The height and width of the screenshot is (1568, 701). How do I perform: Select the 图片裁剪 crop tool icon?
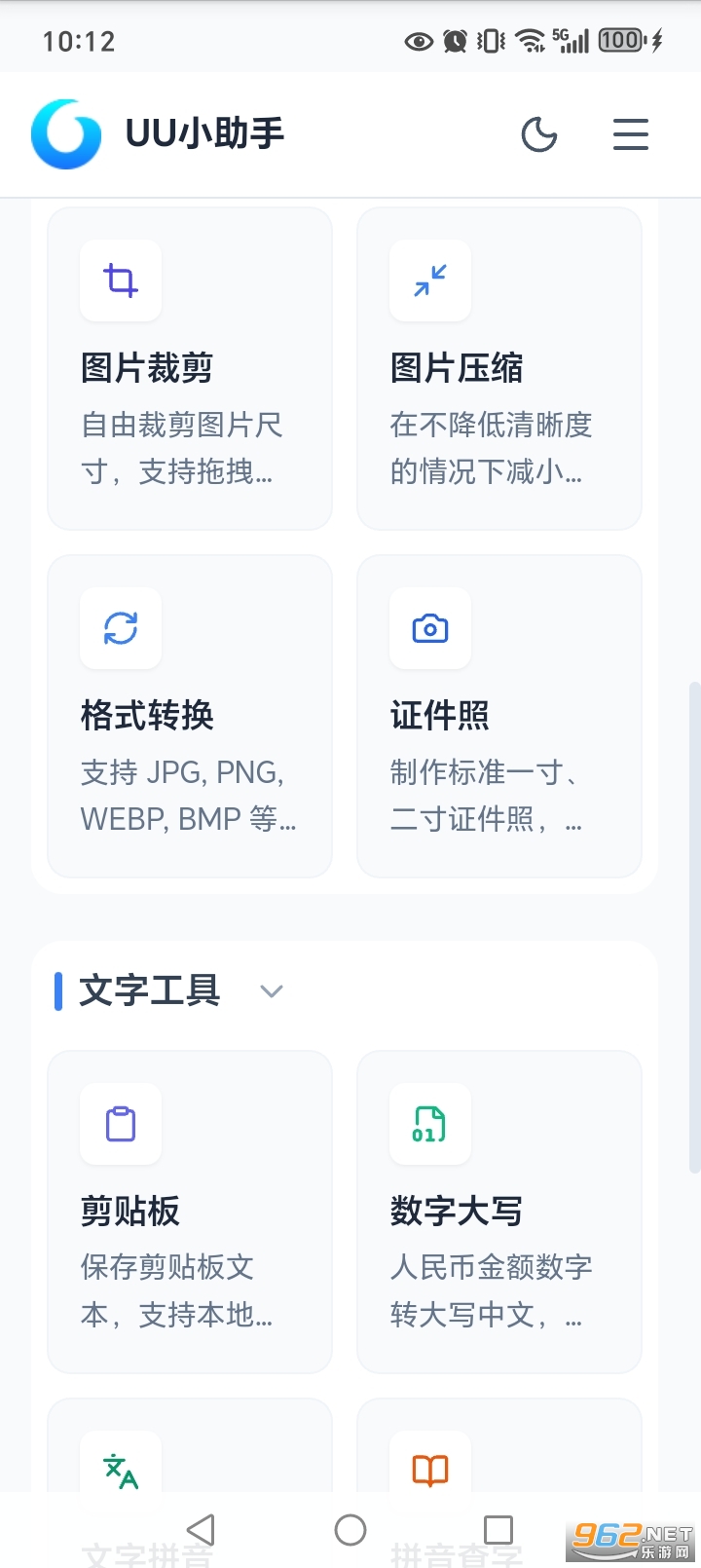(120, 281)
